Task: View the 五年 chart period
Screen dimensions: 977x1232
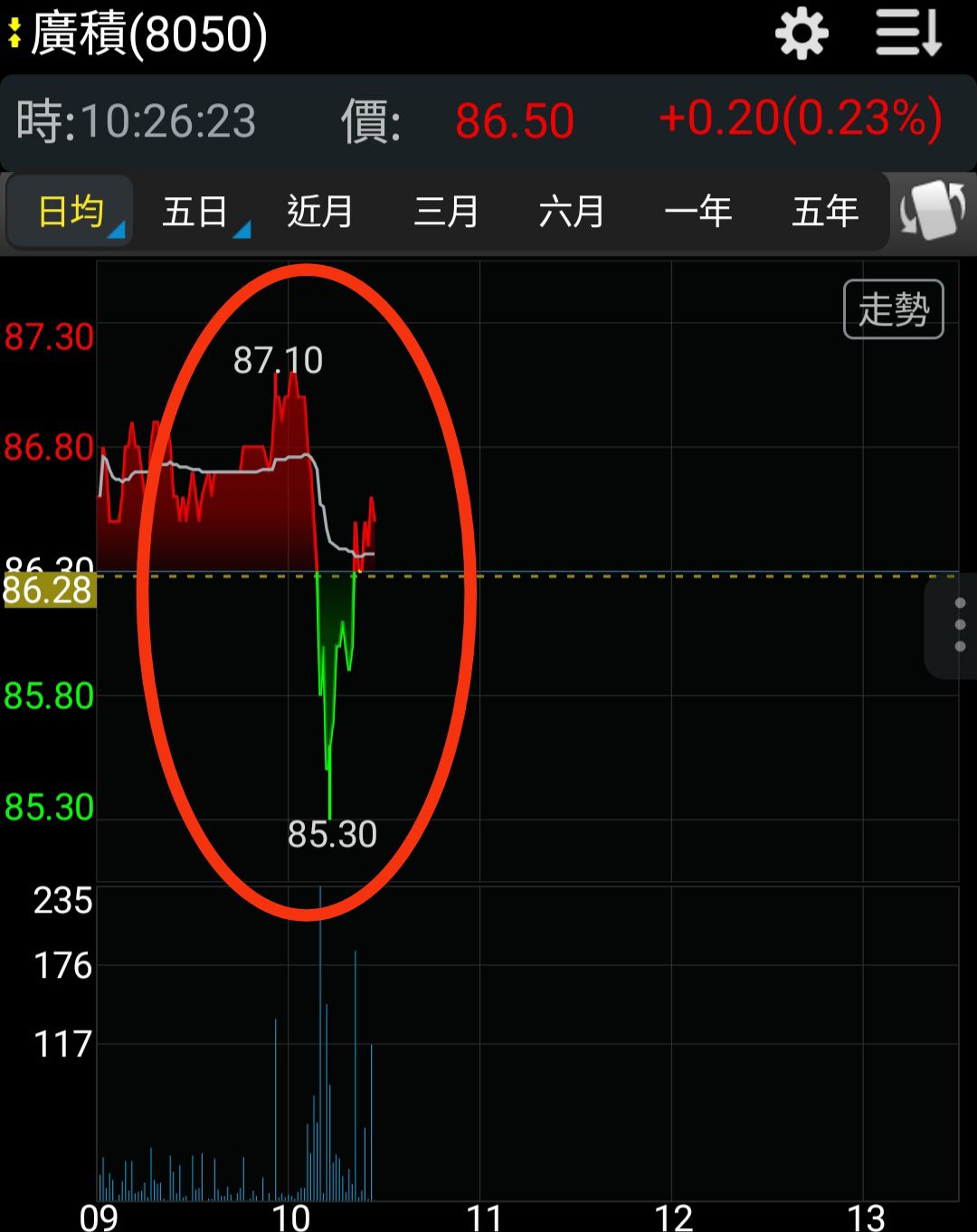Action: [824, 213]
